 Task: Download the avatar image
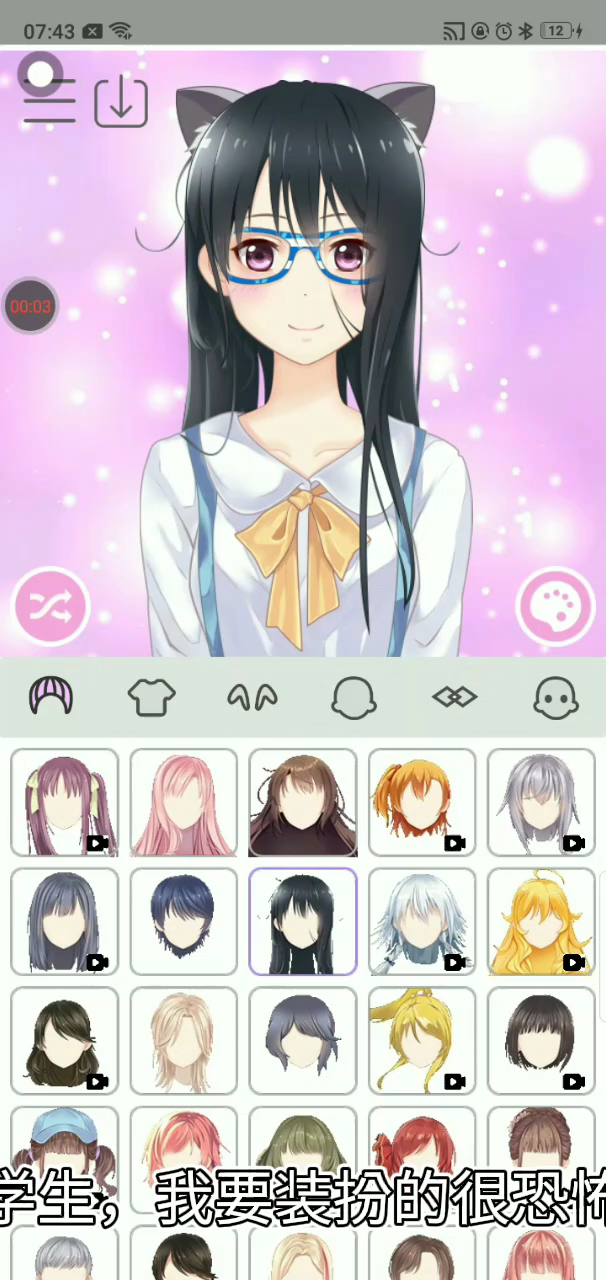(121, 102)
